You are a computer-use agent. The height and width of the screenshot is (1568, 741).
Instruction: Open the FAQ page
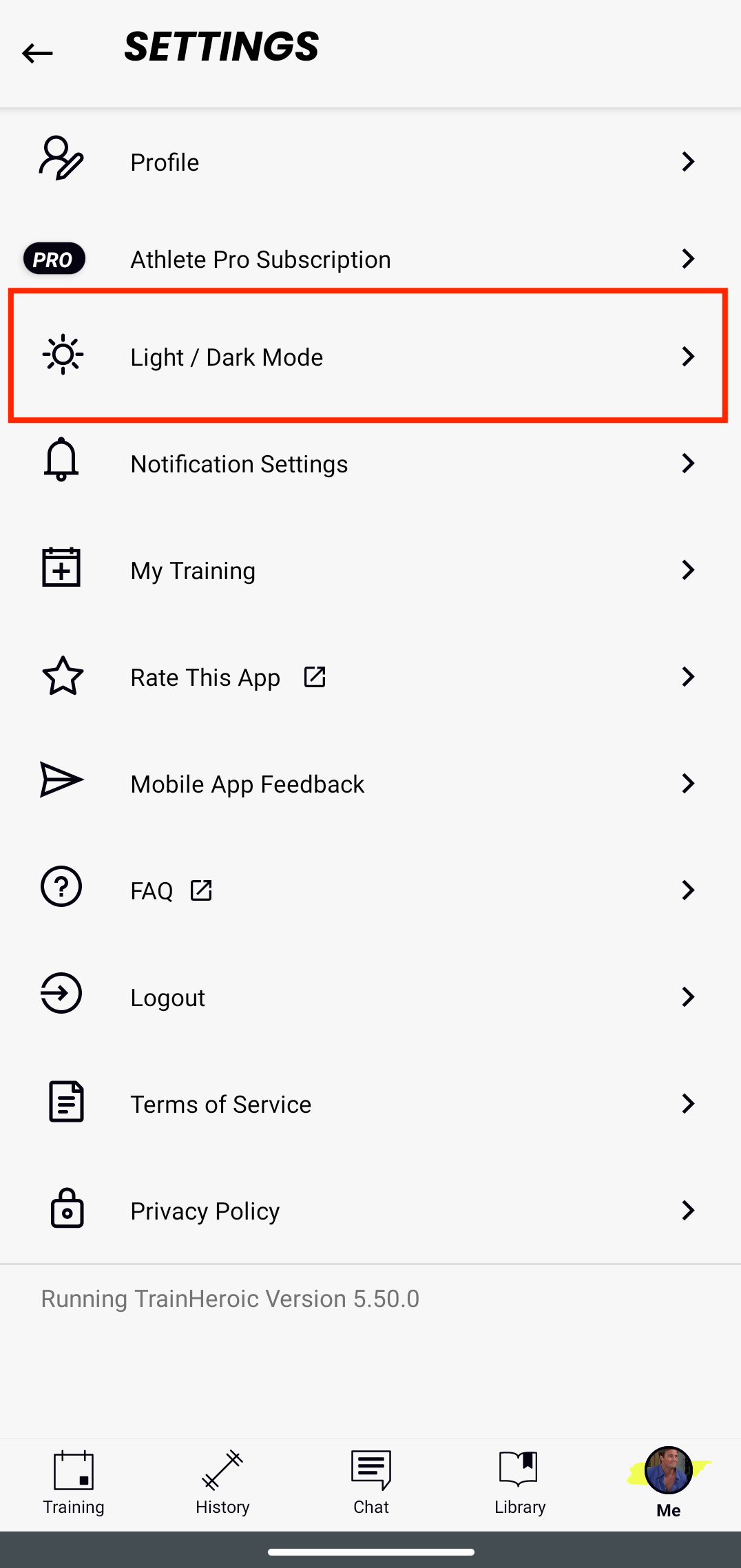tap(370, 890)
